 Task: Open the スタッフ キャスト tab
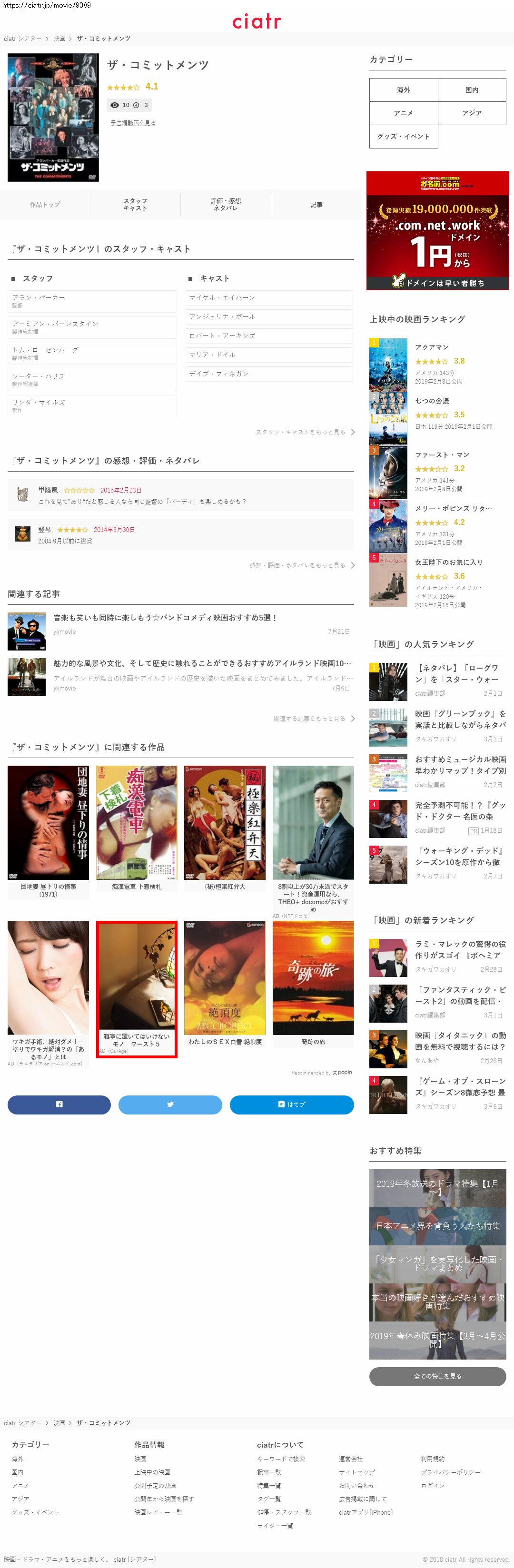tap(135, 205)
